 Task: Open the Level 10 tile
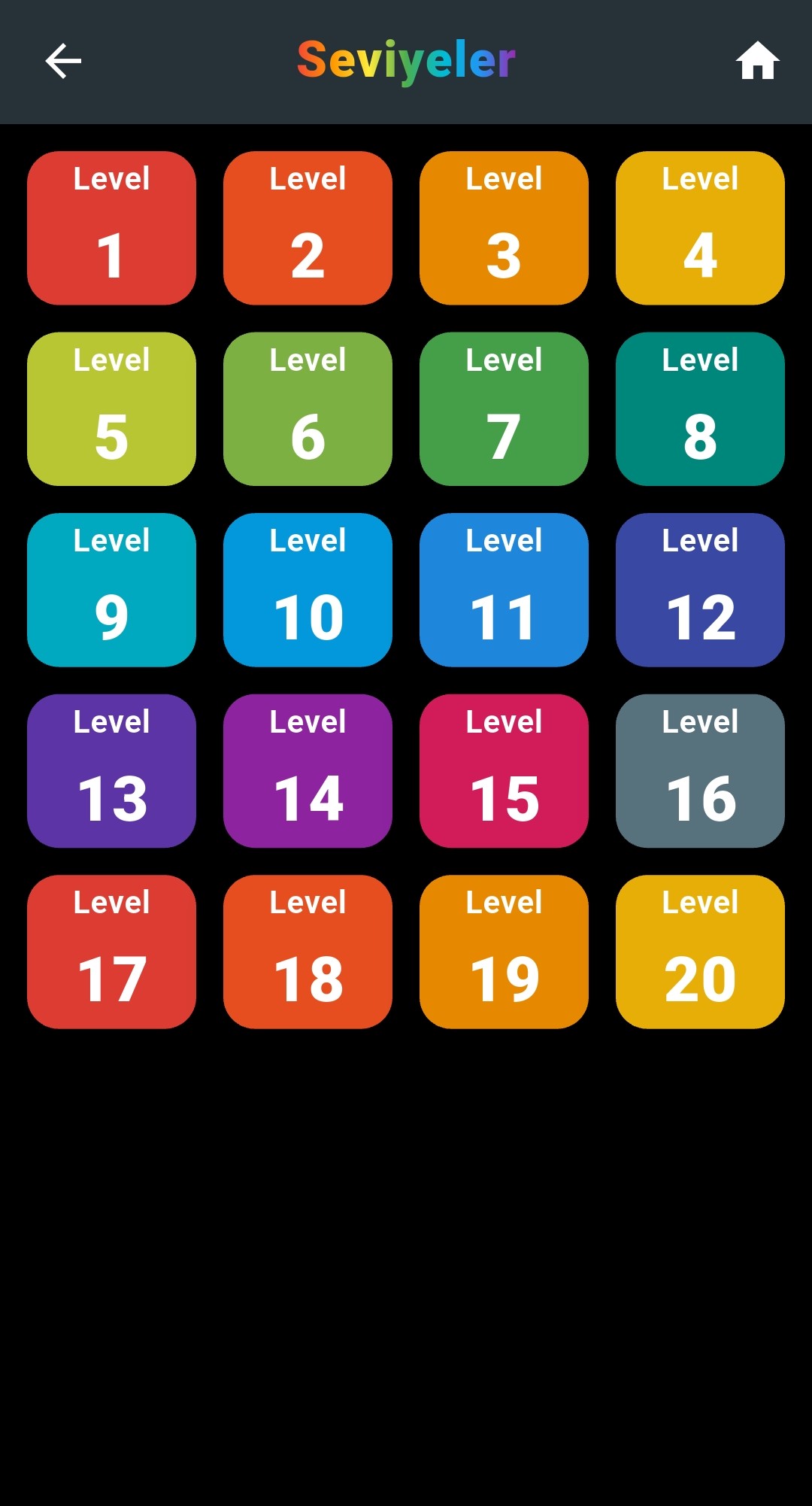pyautogui.click(x=308, y=590)
